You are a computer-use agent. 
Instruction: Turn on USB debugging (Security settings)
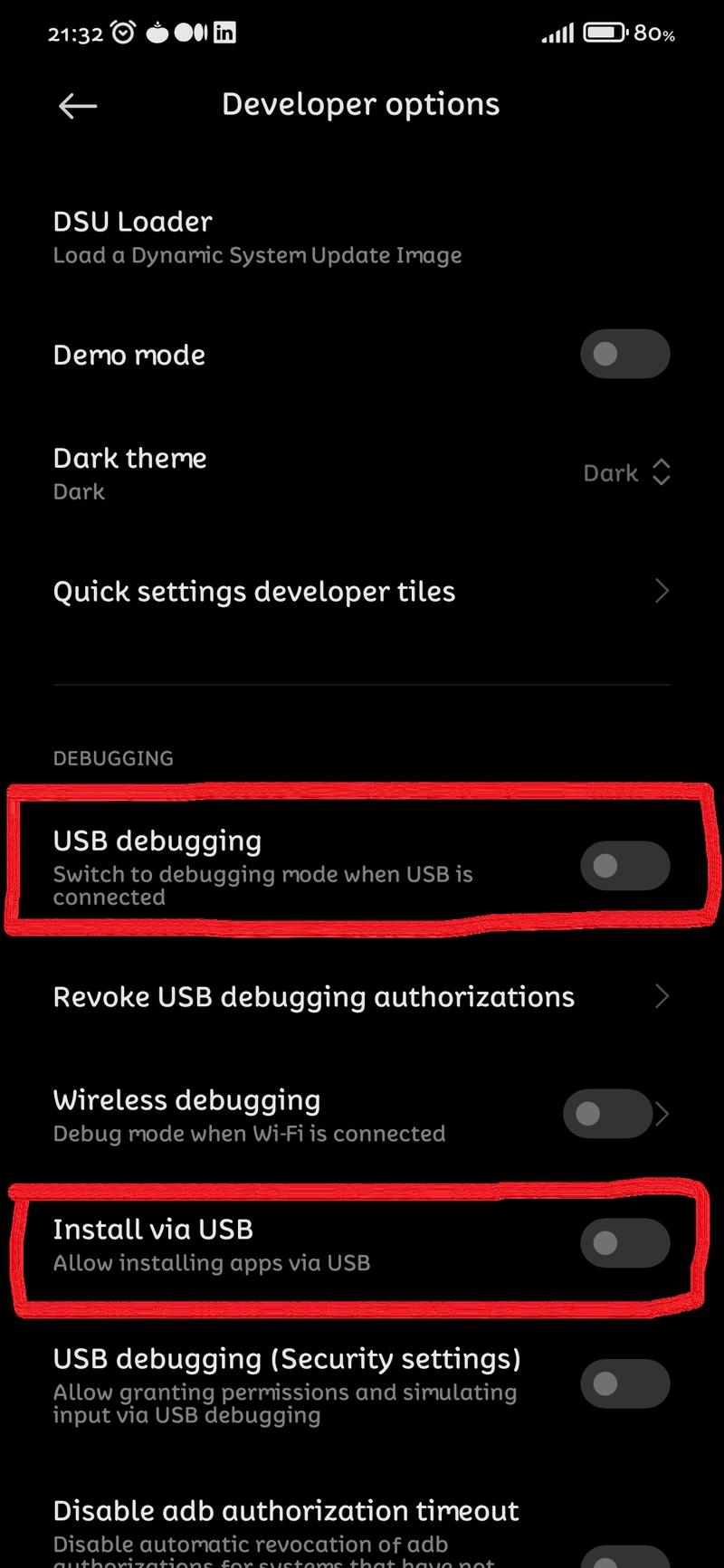click(624, 1383)
